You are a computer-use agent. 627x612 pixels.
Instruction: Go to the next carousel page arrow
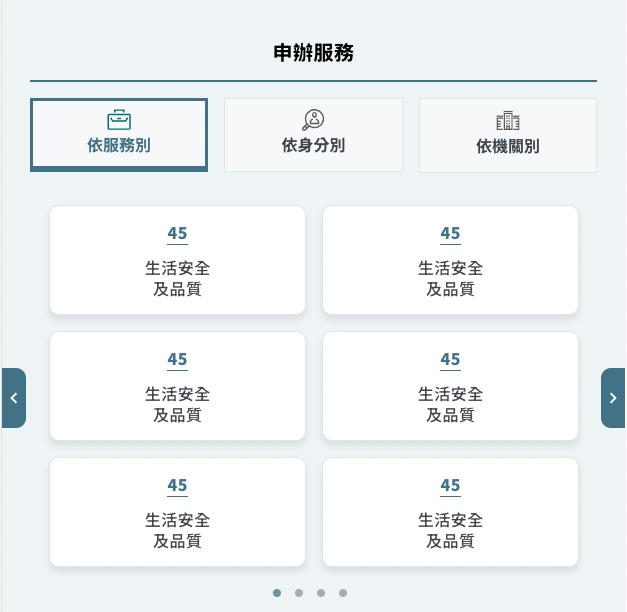point(613,398)
